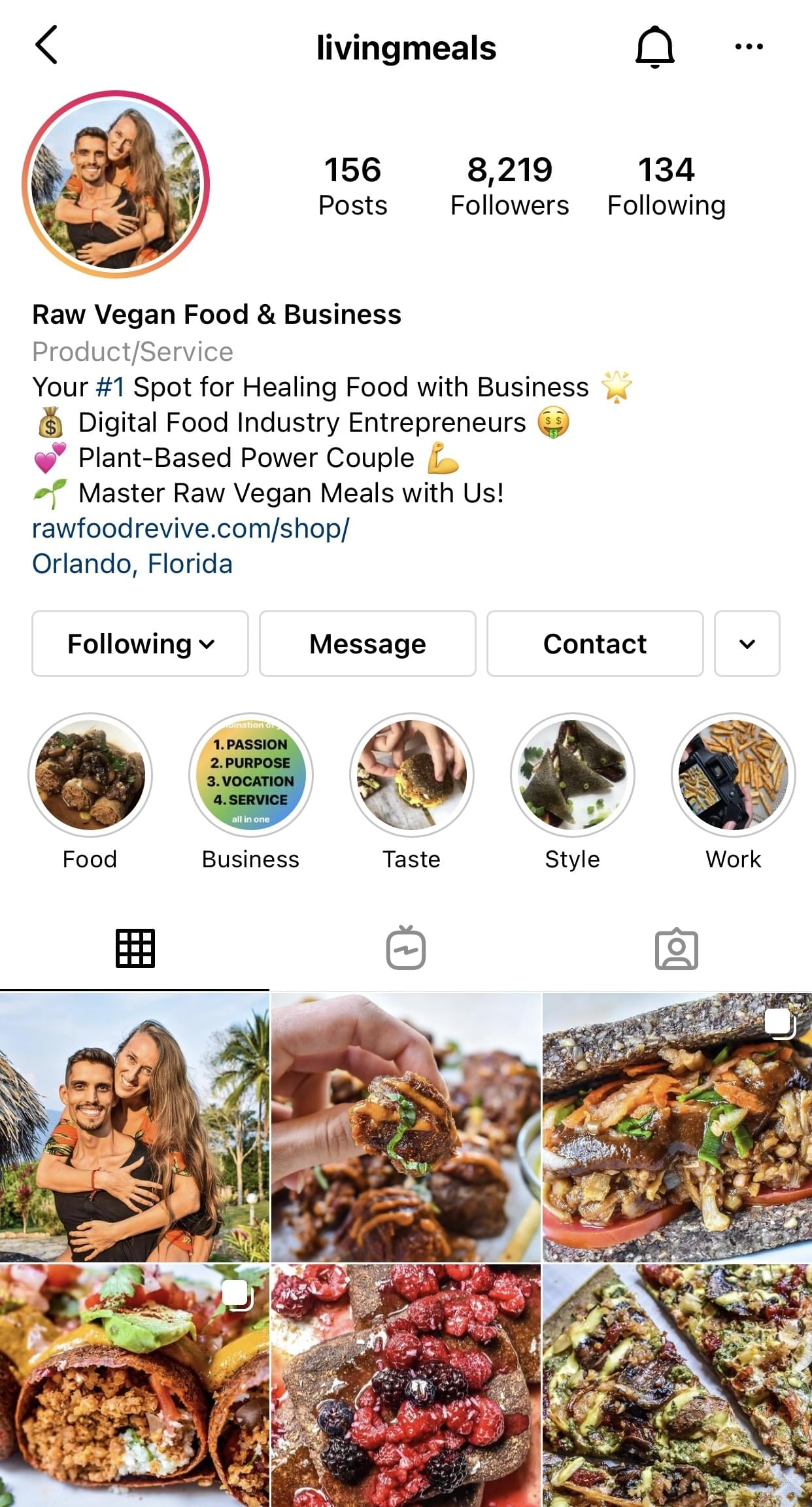Expand suggested accounts with the chevron button

(x=747, y=644)
